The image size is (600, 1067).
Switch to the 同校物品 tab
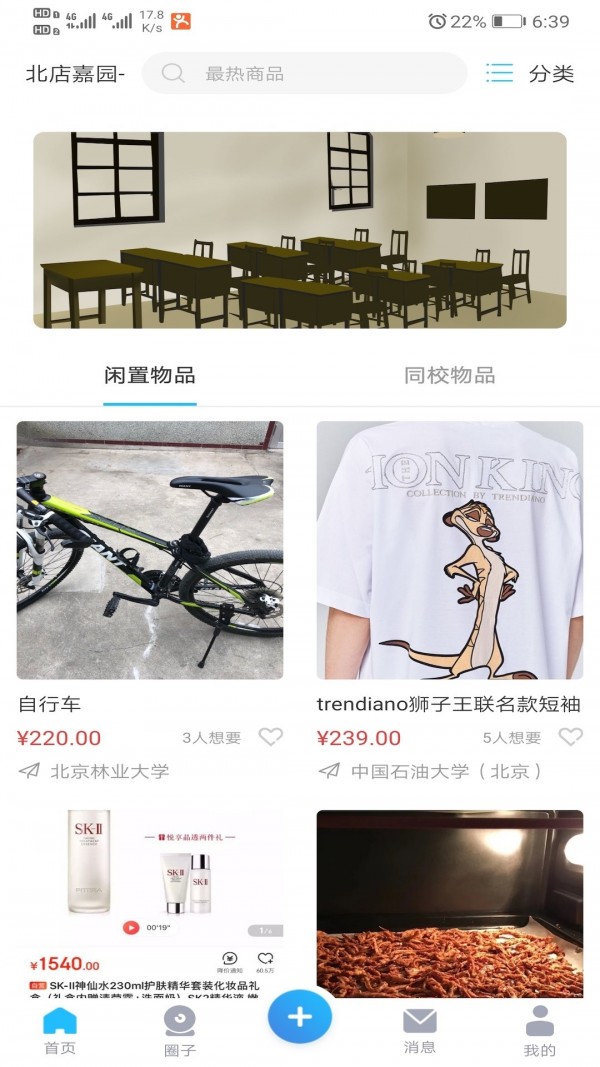[x=450, y=376]
